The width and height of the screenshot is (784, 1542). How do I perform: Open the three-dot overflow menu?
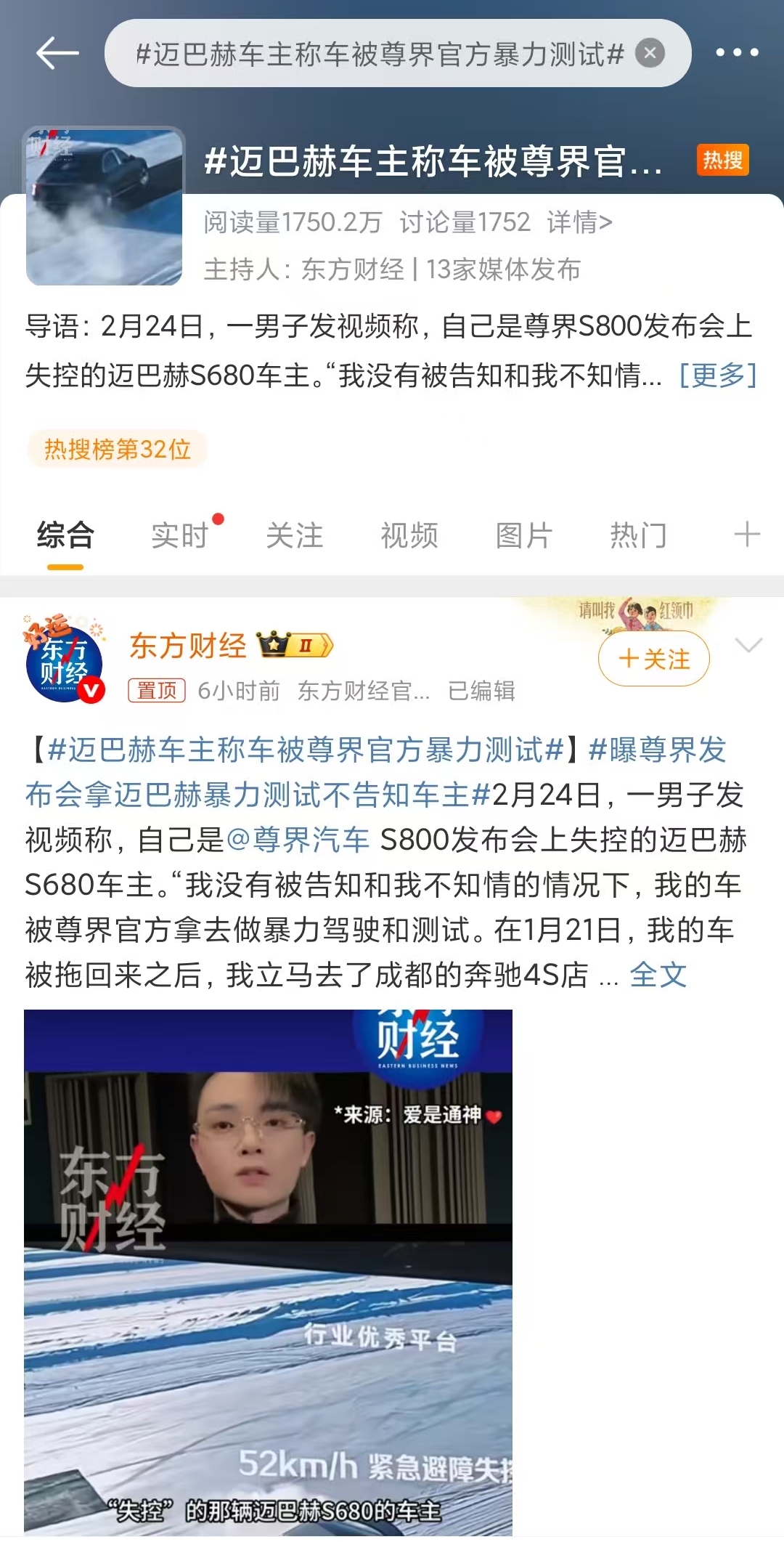pos(737,53)
